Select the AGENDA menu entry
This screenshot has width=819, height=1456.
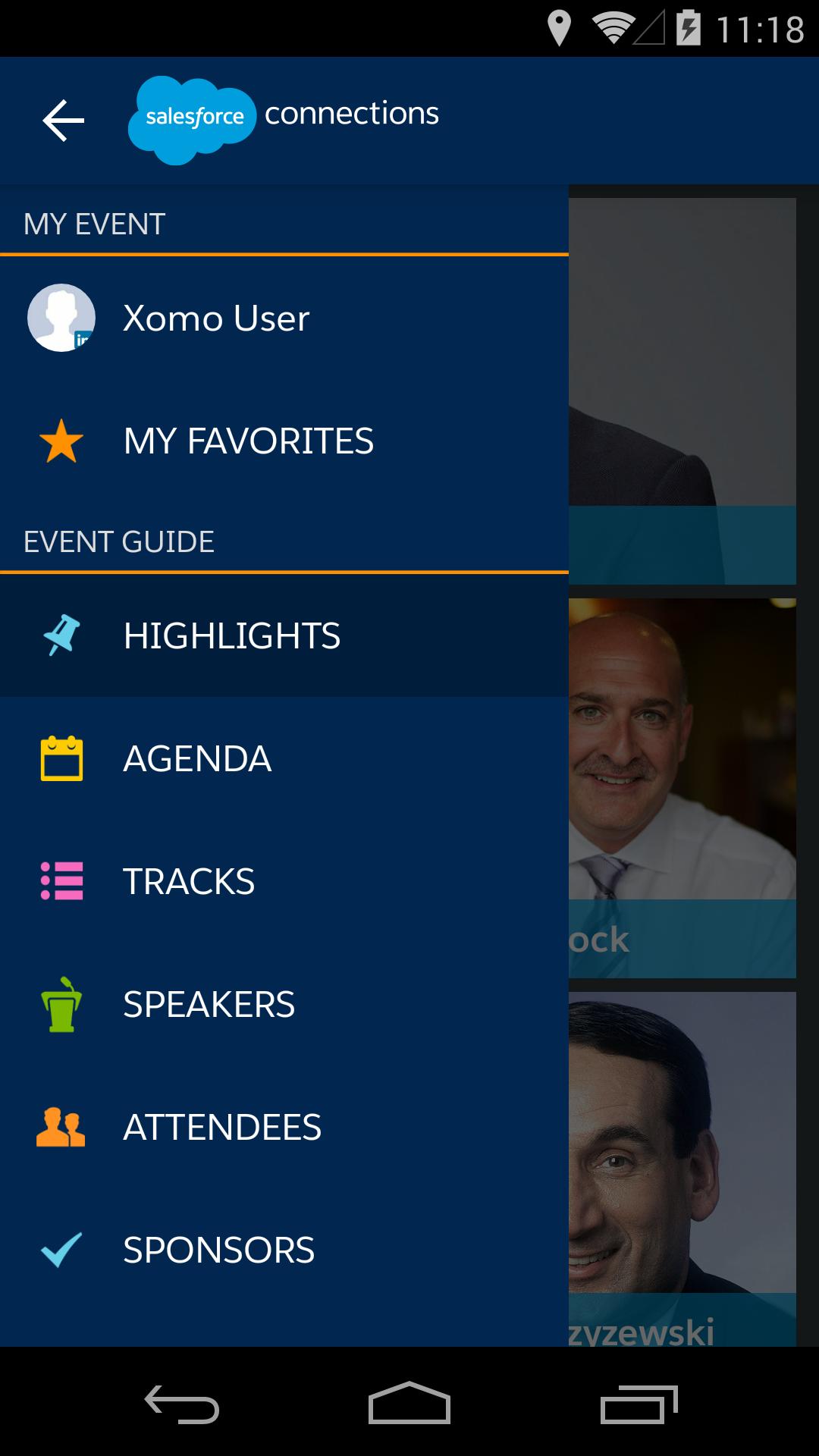[x=197, y=758]
